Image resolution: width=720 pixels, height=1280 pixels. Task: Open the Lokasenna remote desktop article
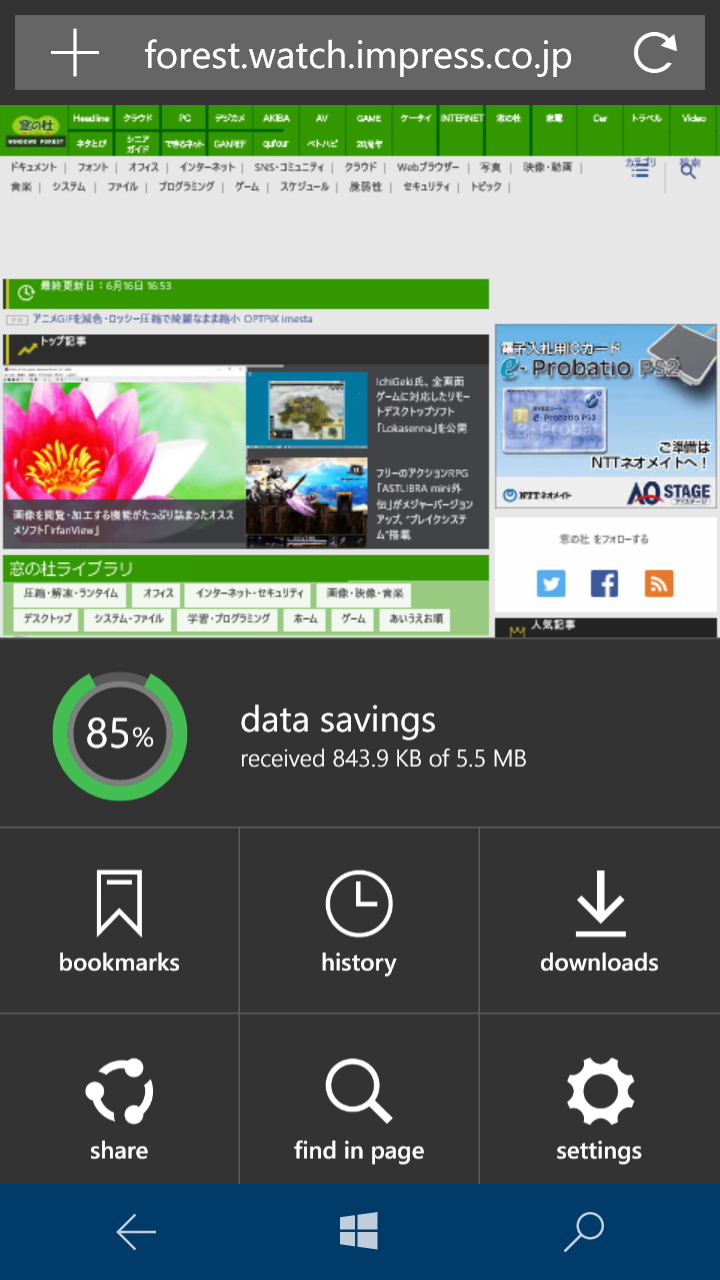coord(422,404)
